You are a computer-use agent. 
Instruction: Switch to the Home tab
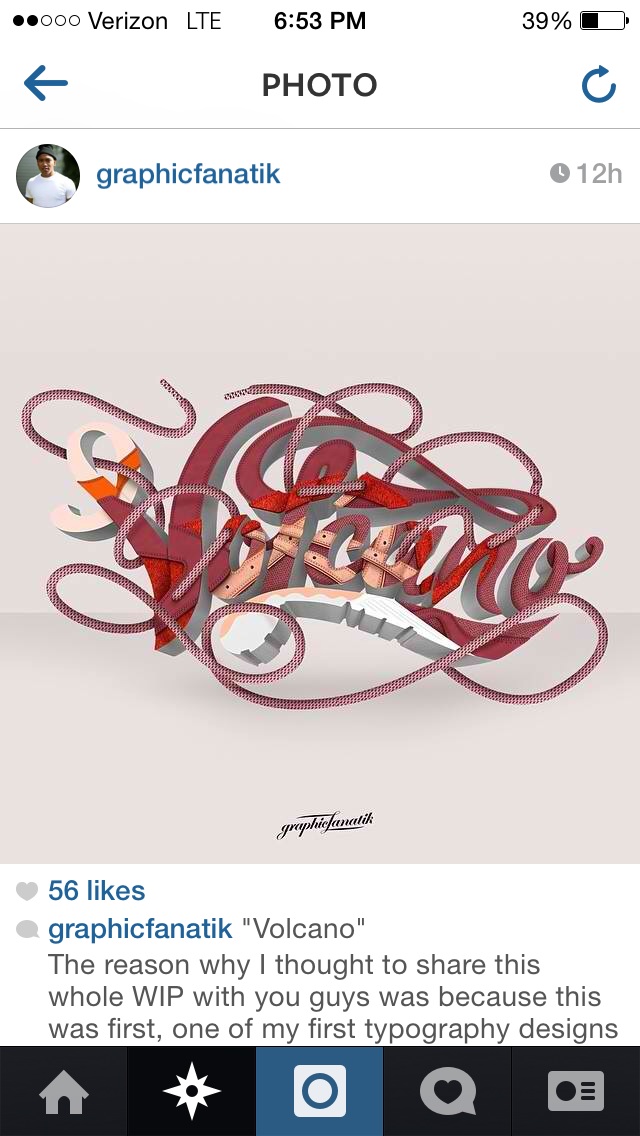(64, 1092)
